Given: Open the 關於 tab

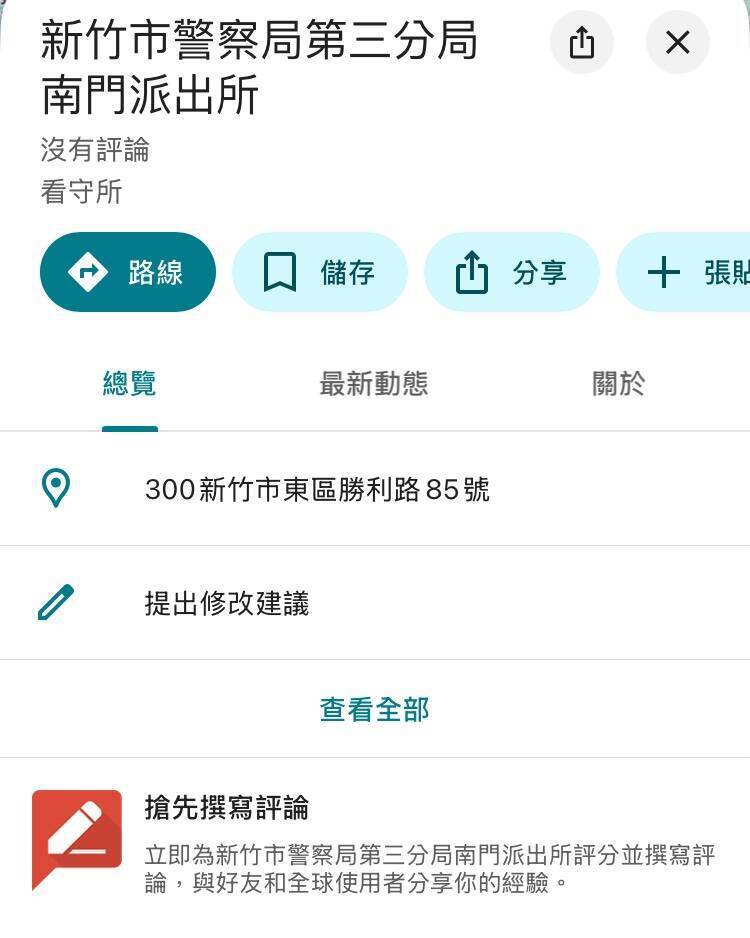Looking at the screenshot, I should 617,384.
